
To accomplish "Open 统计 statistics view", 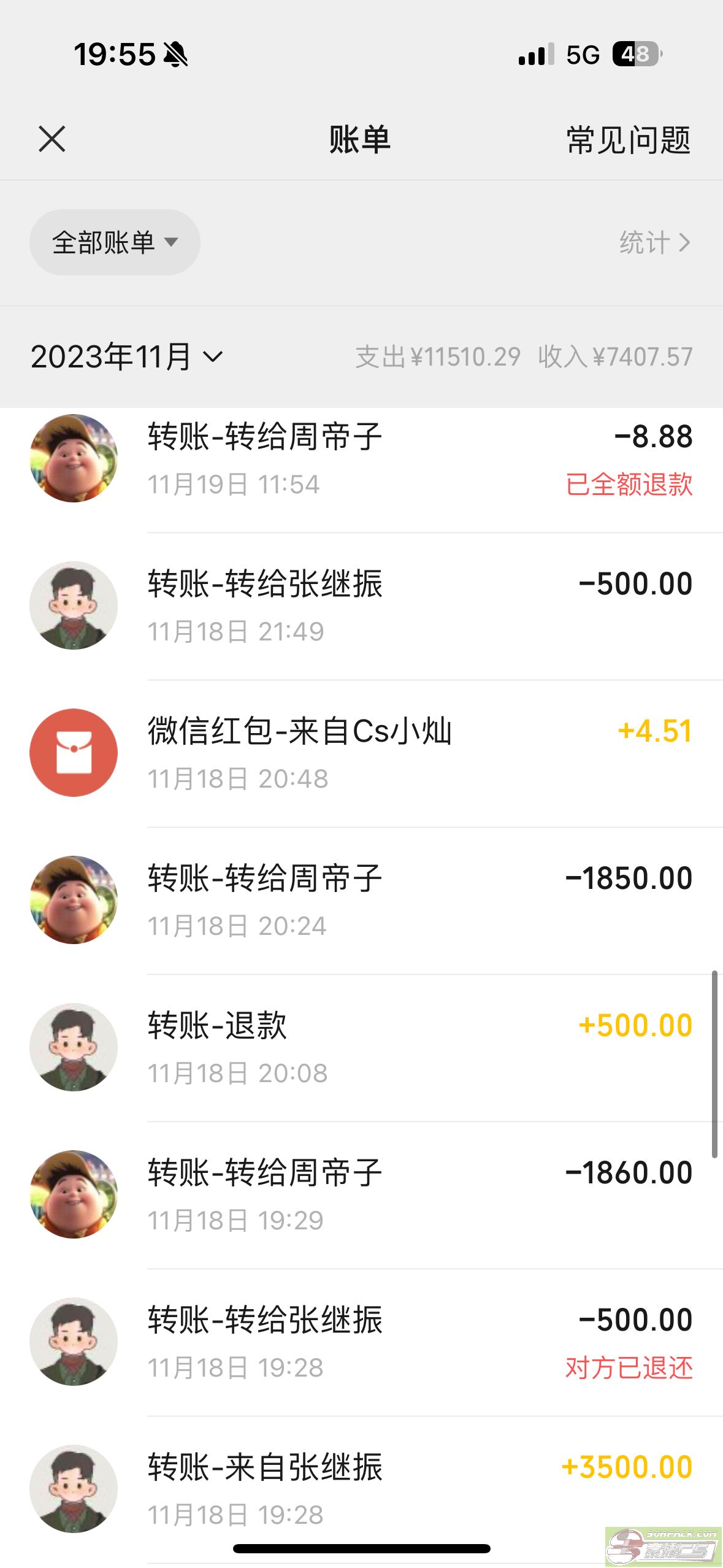I will pos(654,242).
